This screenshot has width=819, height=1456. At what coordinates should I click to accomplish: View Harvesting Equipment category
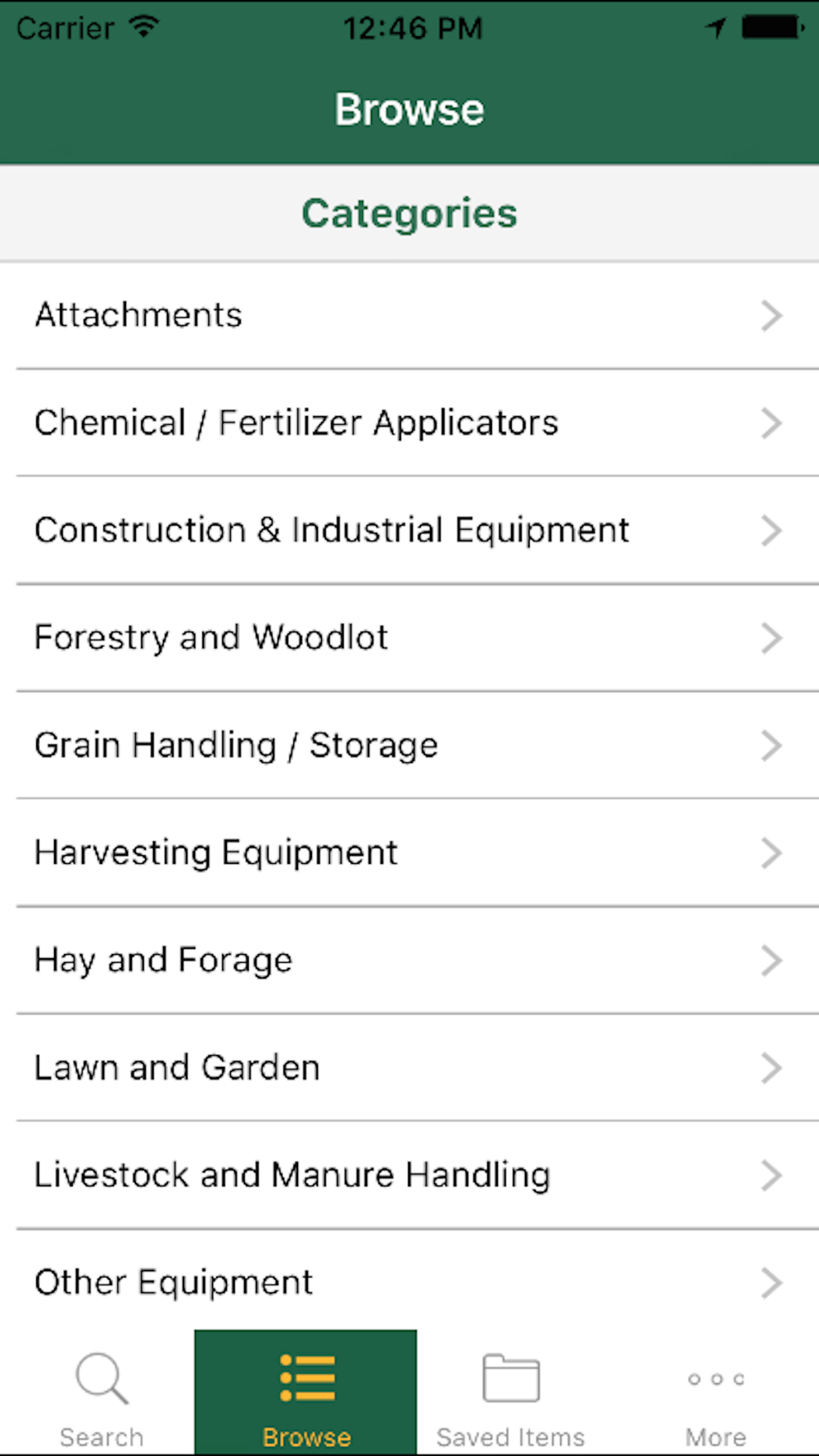tap(409, 852)
